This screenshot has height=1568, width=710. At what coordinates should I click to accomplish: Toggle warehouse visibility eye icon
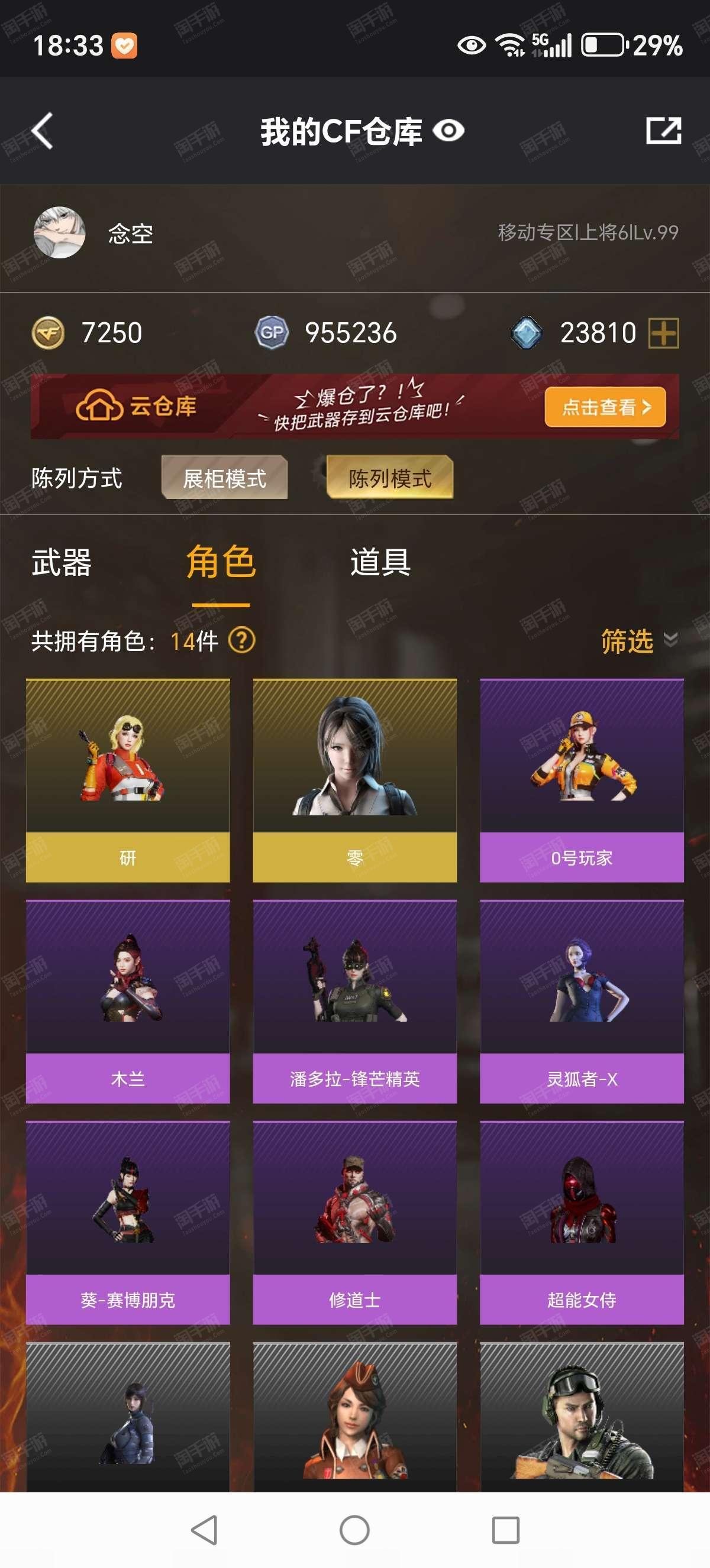[448, 131]
